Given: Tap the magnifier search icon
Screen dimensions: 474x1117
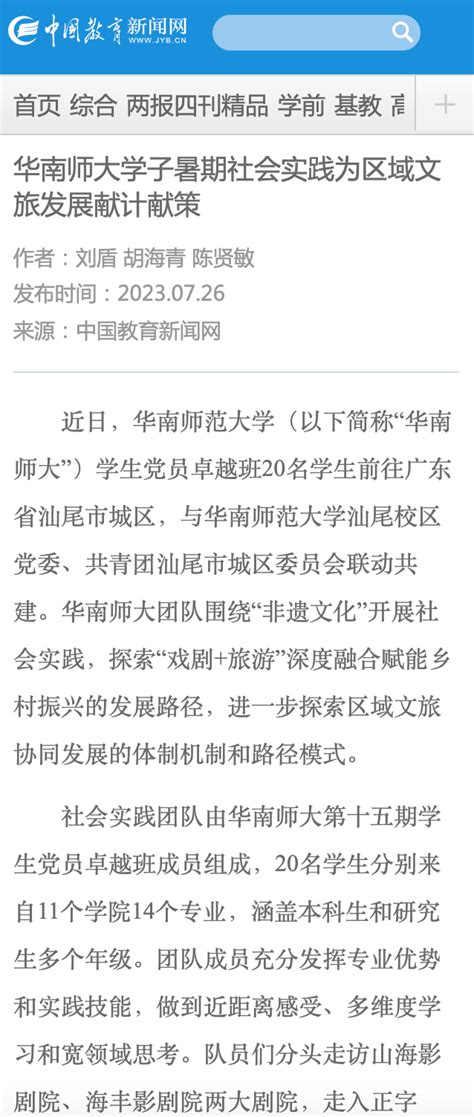Looking at the screenshot, I should pos(402,32).
